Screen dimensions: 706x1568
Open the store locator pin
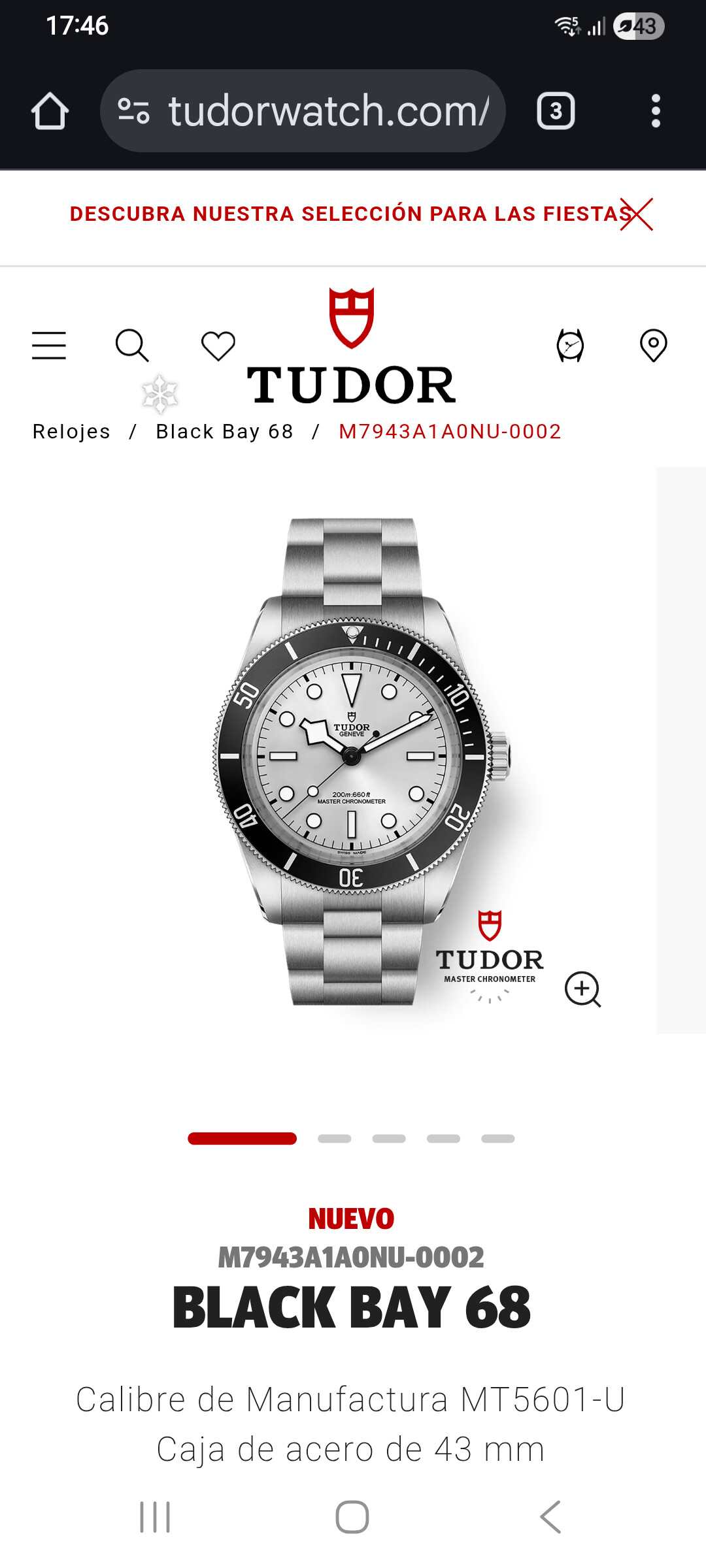pyautogui.click(x=653, y=346)
